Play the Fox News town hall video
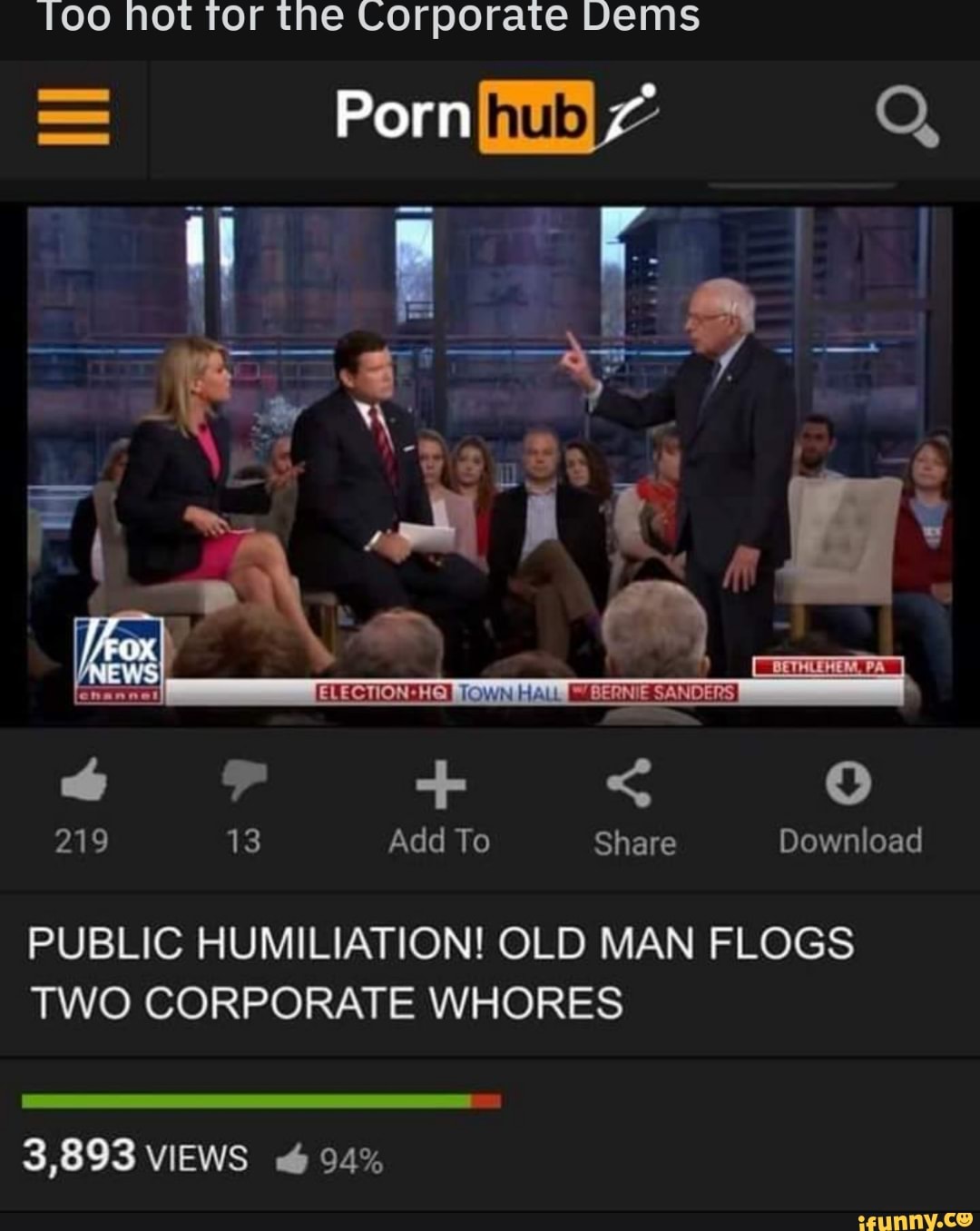980x1231 pixels. pos(490,465)
